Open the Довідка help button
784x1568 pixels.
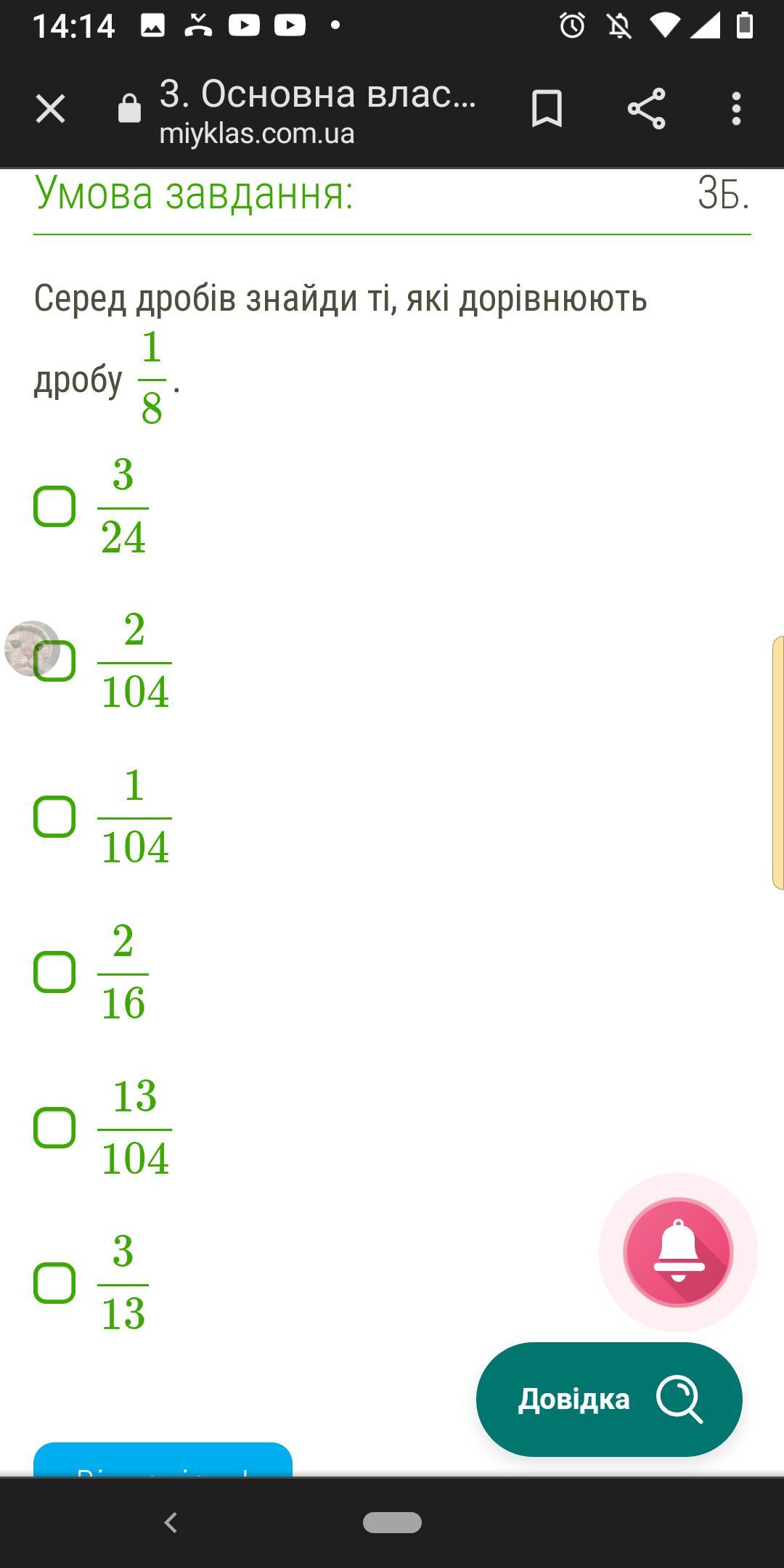pos(609,1399)
